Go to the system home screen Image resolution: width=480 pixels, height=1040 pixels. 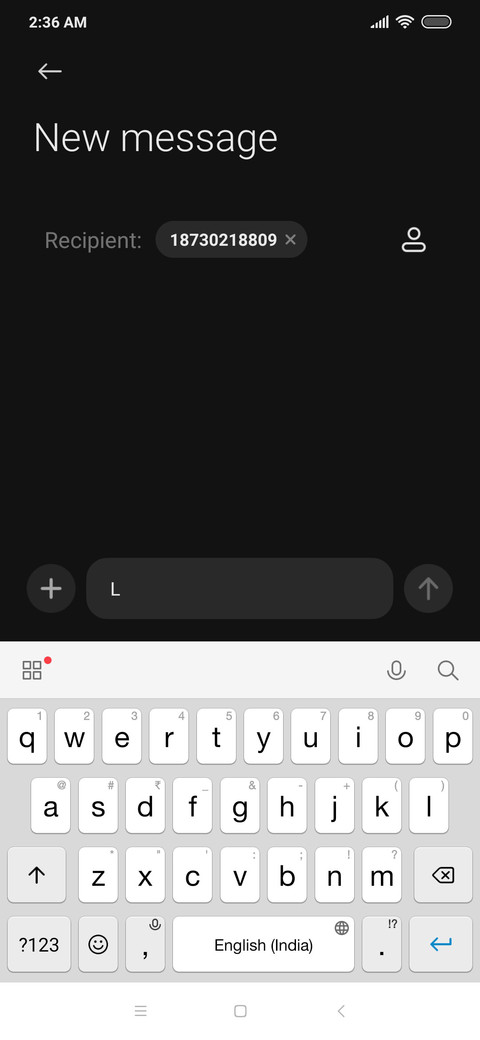(240, 1011)
